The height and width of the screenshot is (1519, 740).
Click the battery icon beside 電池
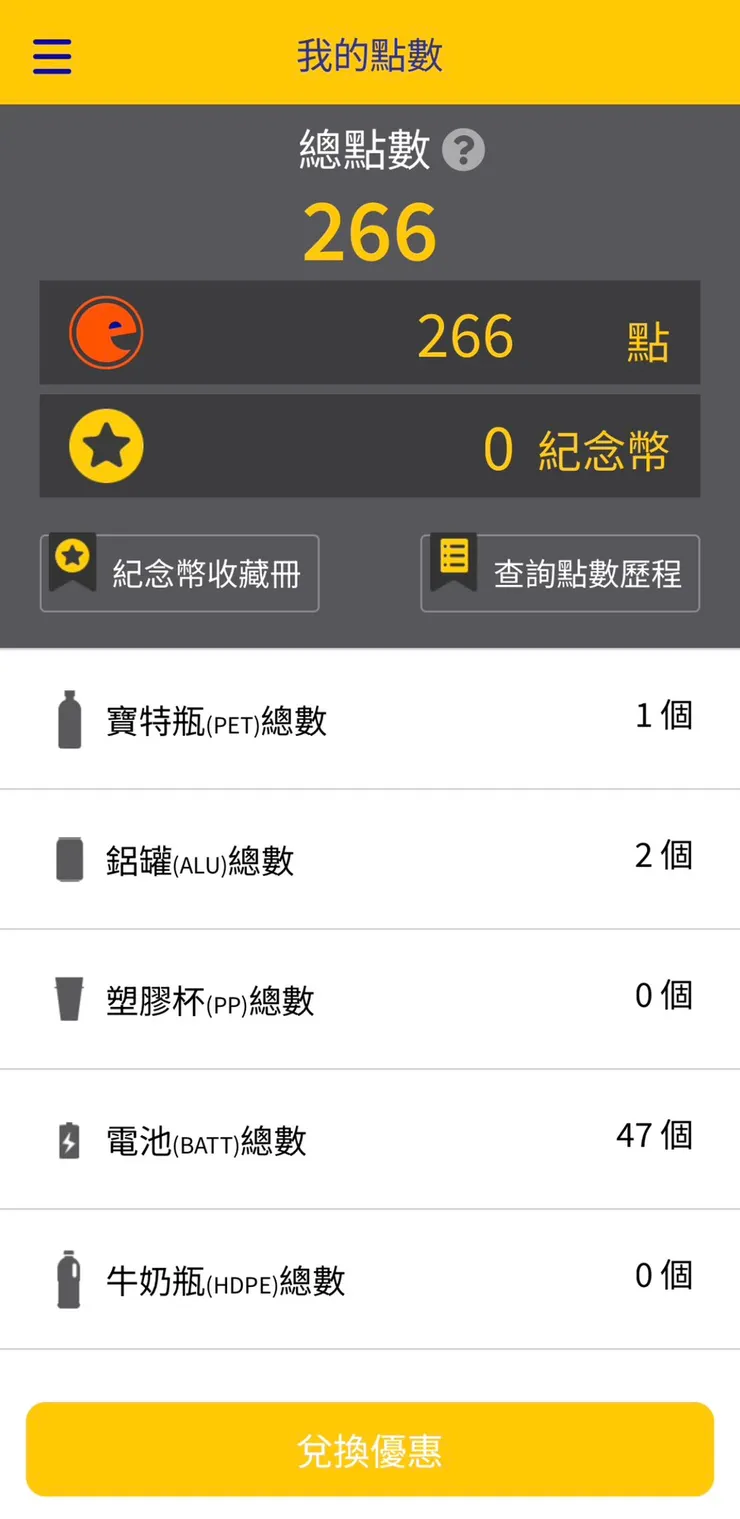pyautogui.click(x=68, y=1138)
